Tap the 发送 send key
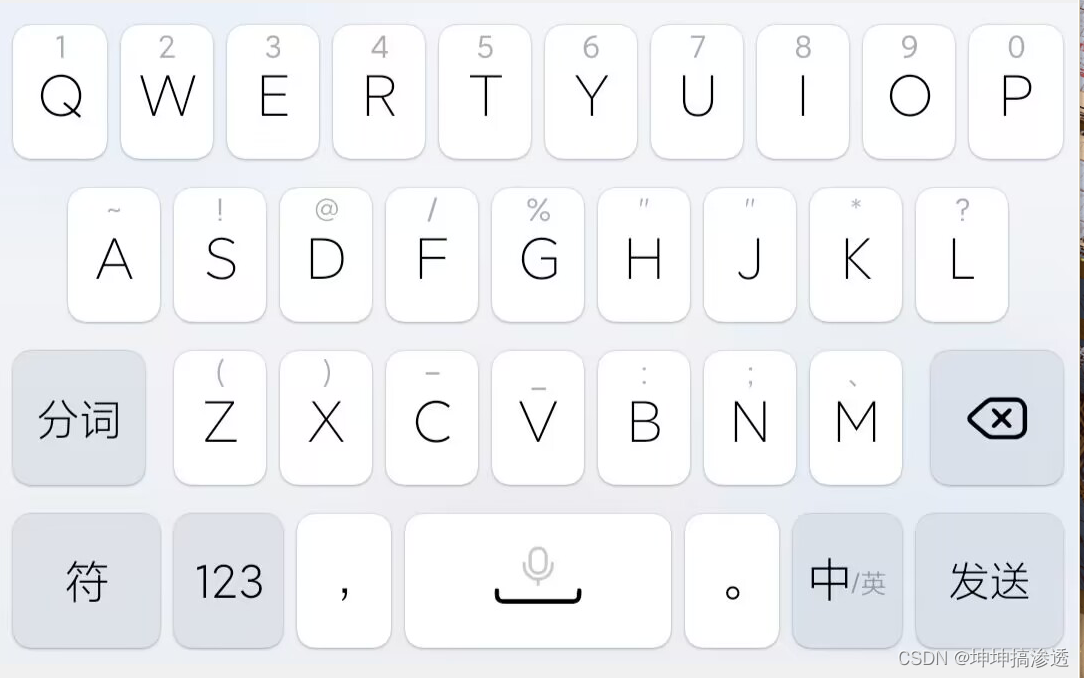Viewport: 1084px width, 678px height. pos(989,581)
